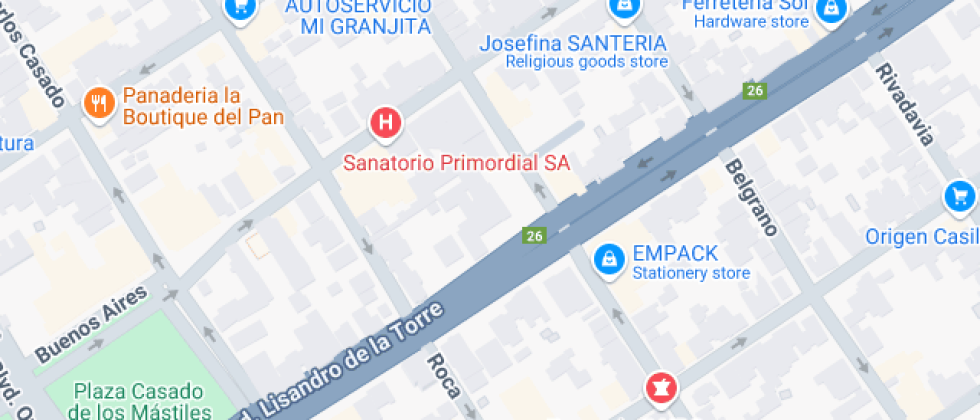Open Panaderia la Boutique del Pan marker
This screenshot has width=980, height=420.
point(98,102)
